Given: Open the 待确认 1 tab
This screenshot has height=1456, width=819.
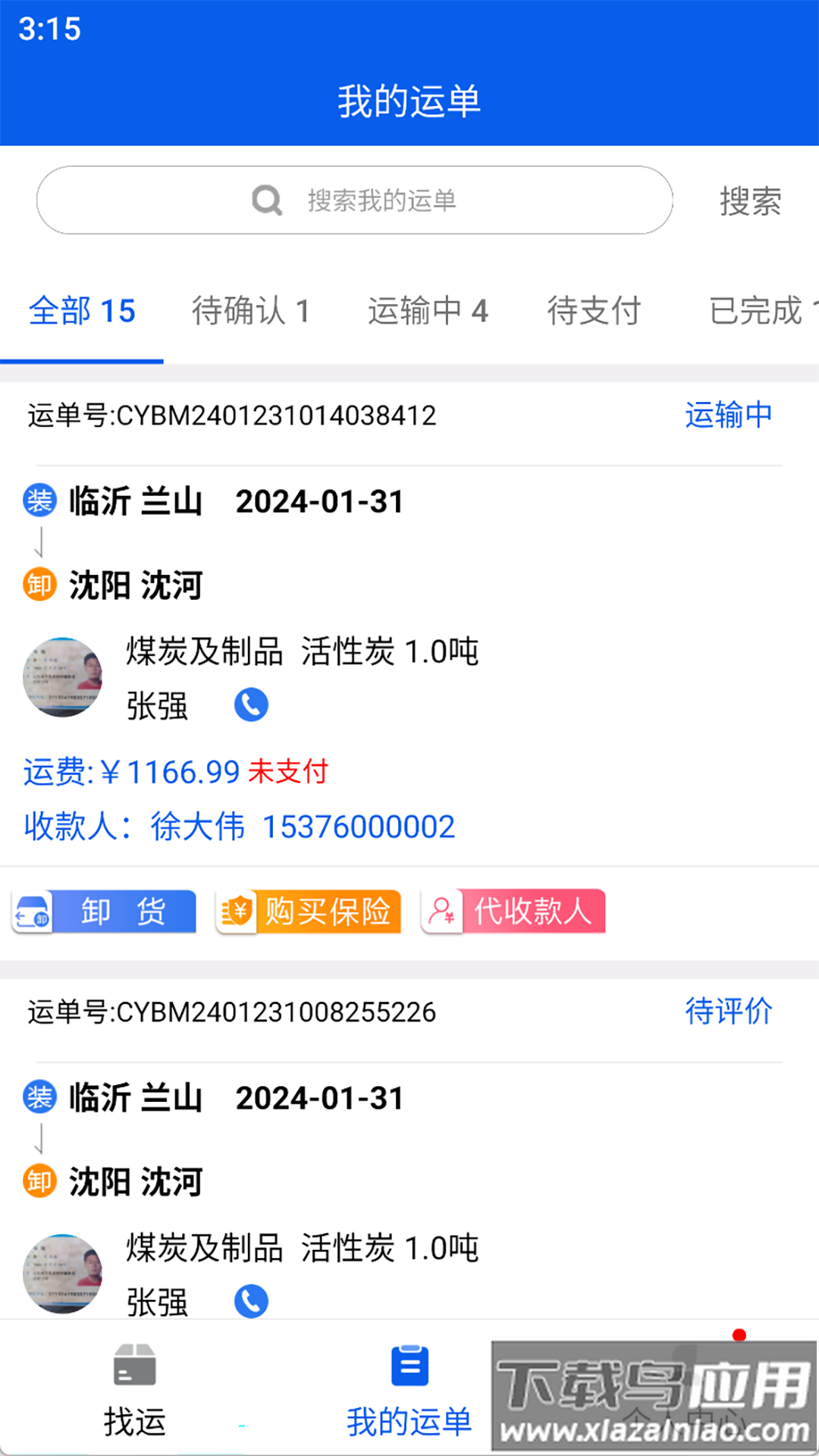Looking at the screenshot, I should coord(252,310).
